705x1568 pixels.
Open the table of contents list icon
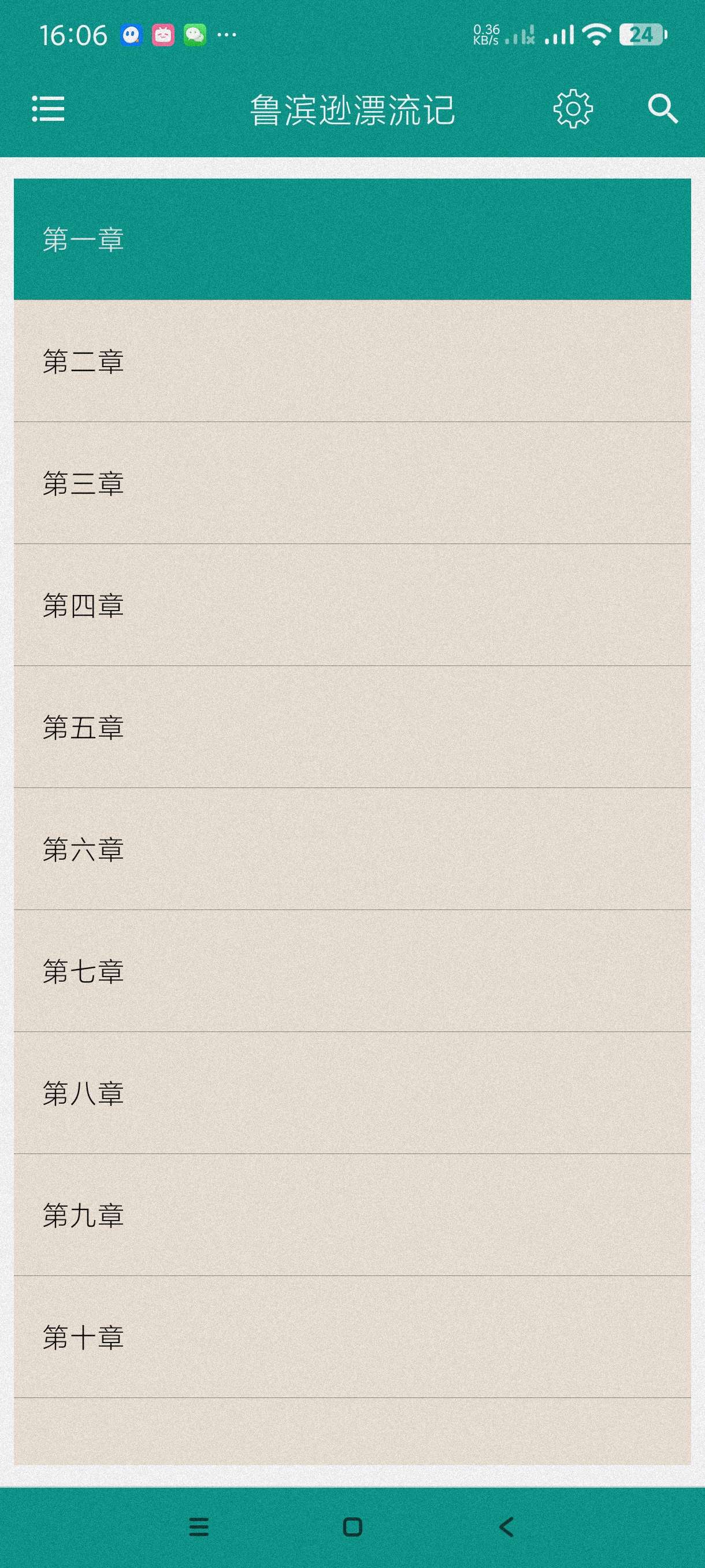tap(48, 110)
